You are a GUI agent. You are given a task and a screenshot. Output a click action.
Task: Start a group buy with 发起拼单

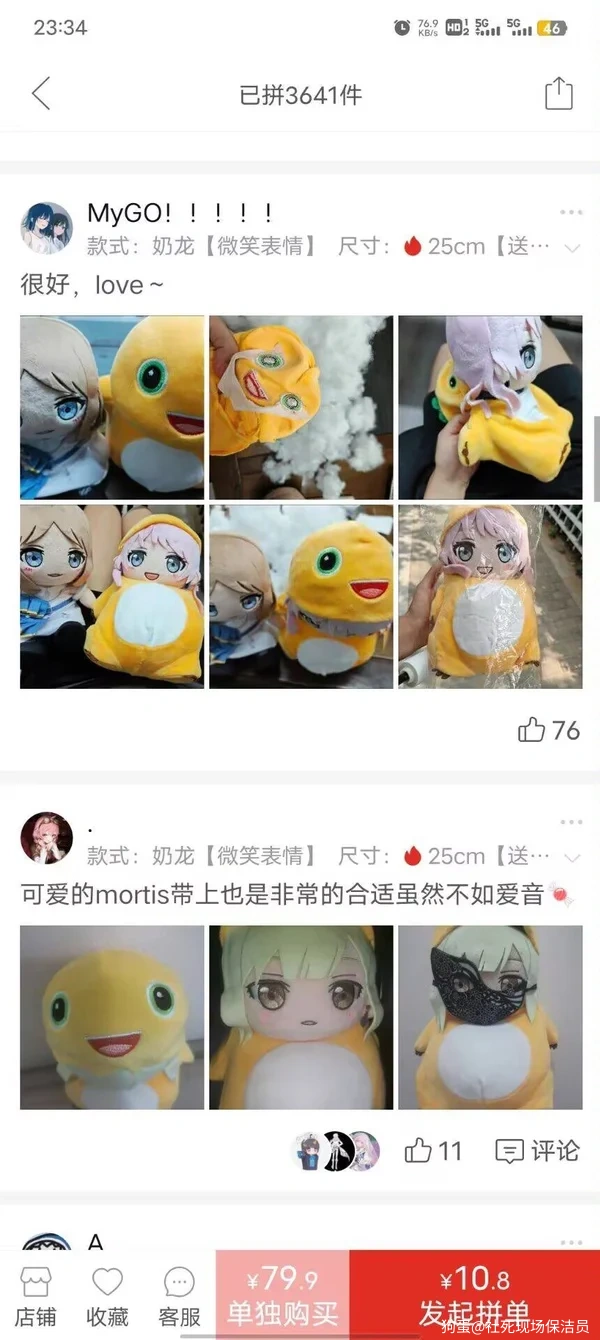click(x=475, y=1296)
